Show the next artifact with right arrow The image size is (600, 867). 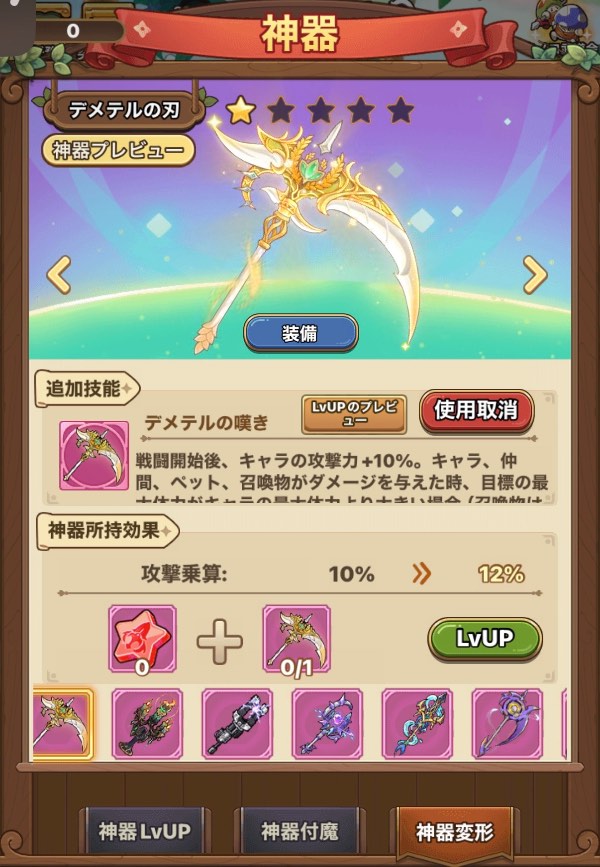pyautogui.click(x=535, y=274)
